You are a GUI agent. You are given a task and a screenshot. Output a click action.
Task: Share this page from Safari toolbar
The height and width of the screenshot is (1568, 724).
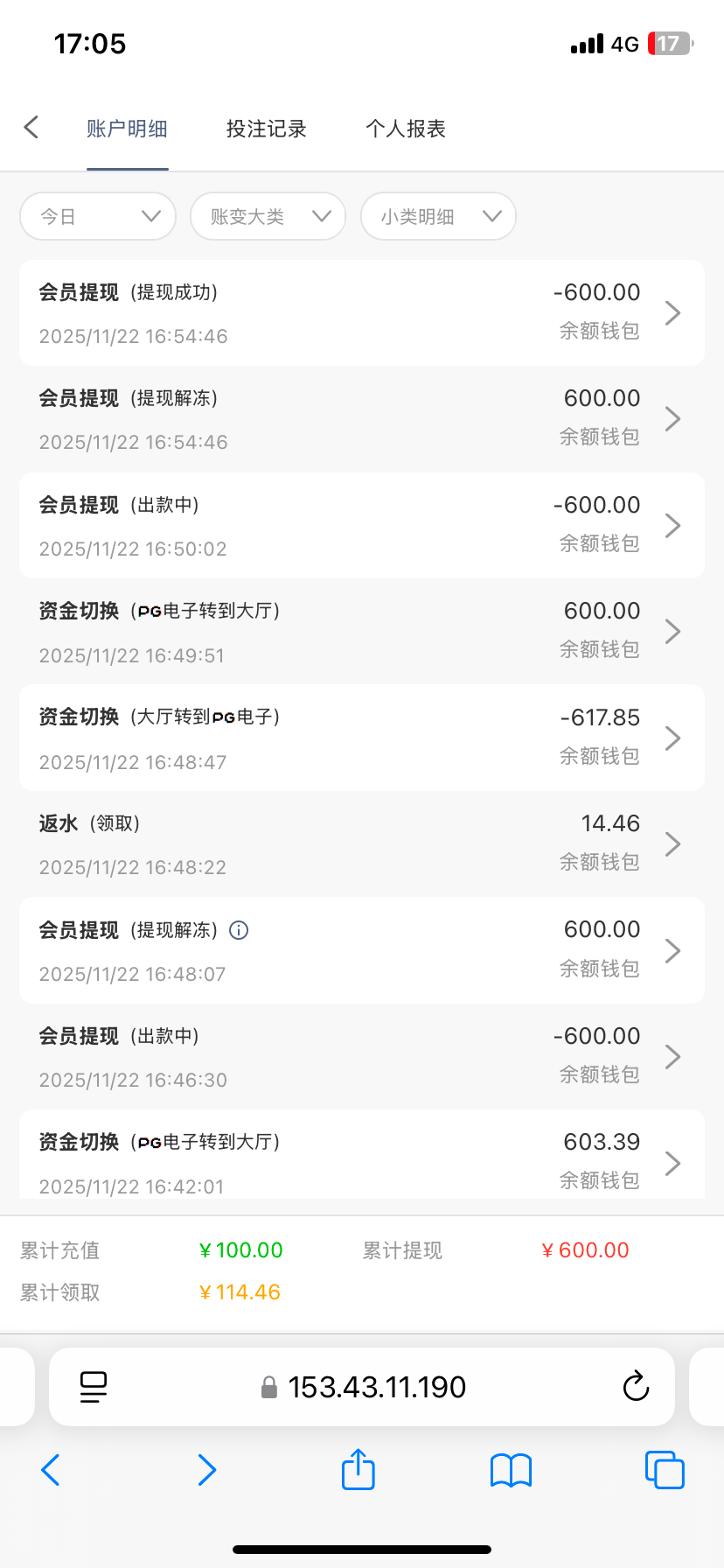coord(358,1470)
